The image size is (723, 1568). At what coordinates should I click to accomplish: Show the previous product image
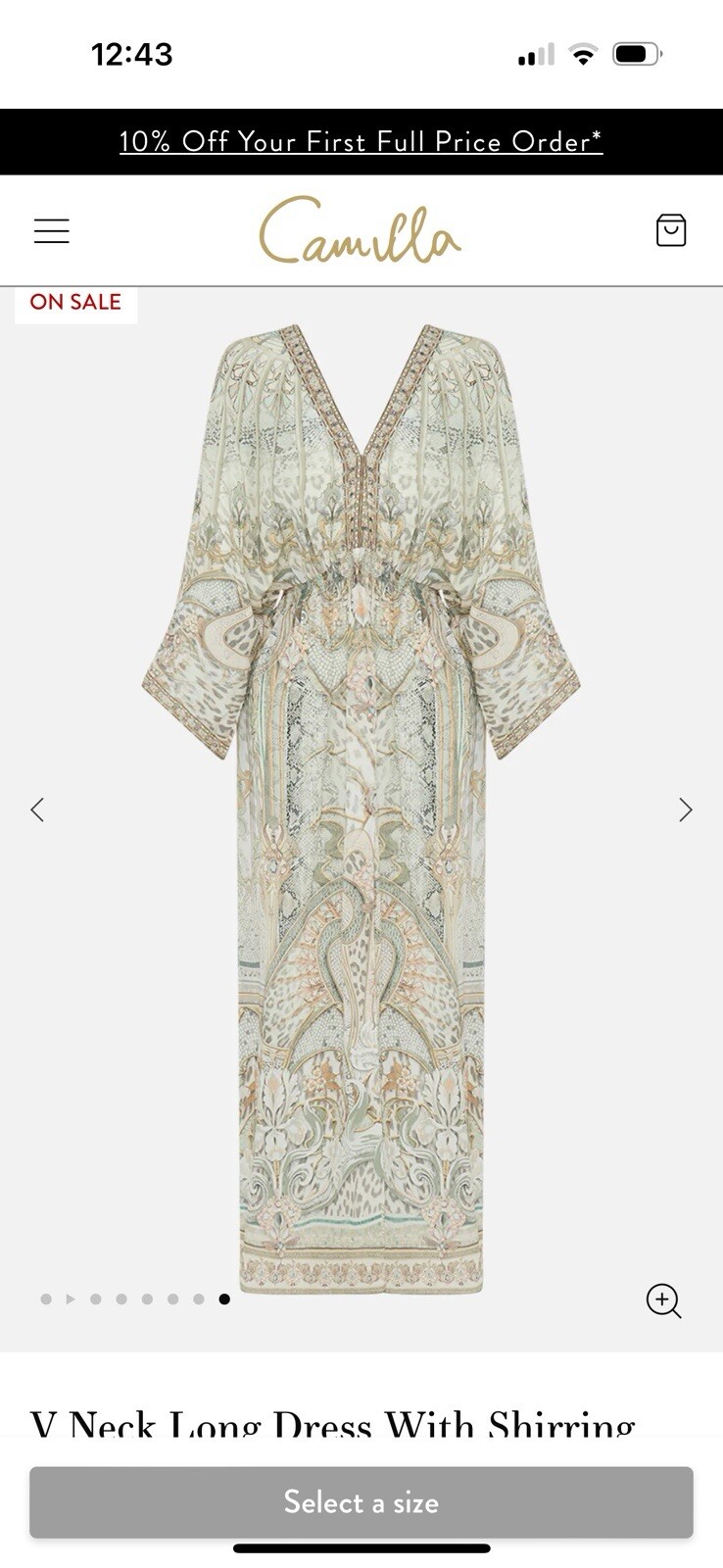coord(37,809)
